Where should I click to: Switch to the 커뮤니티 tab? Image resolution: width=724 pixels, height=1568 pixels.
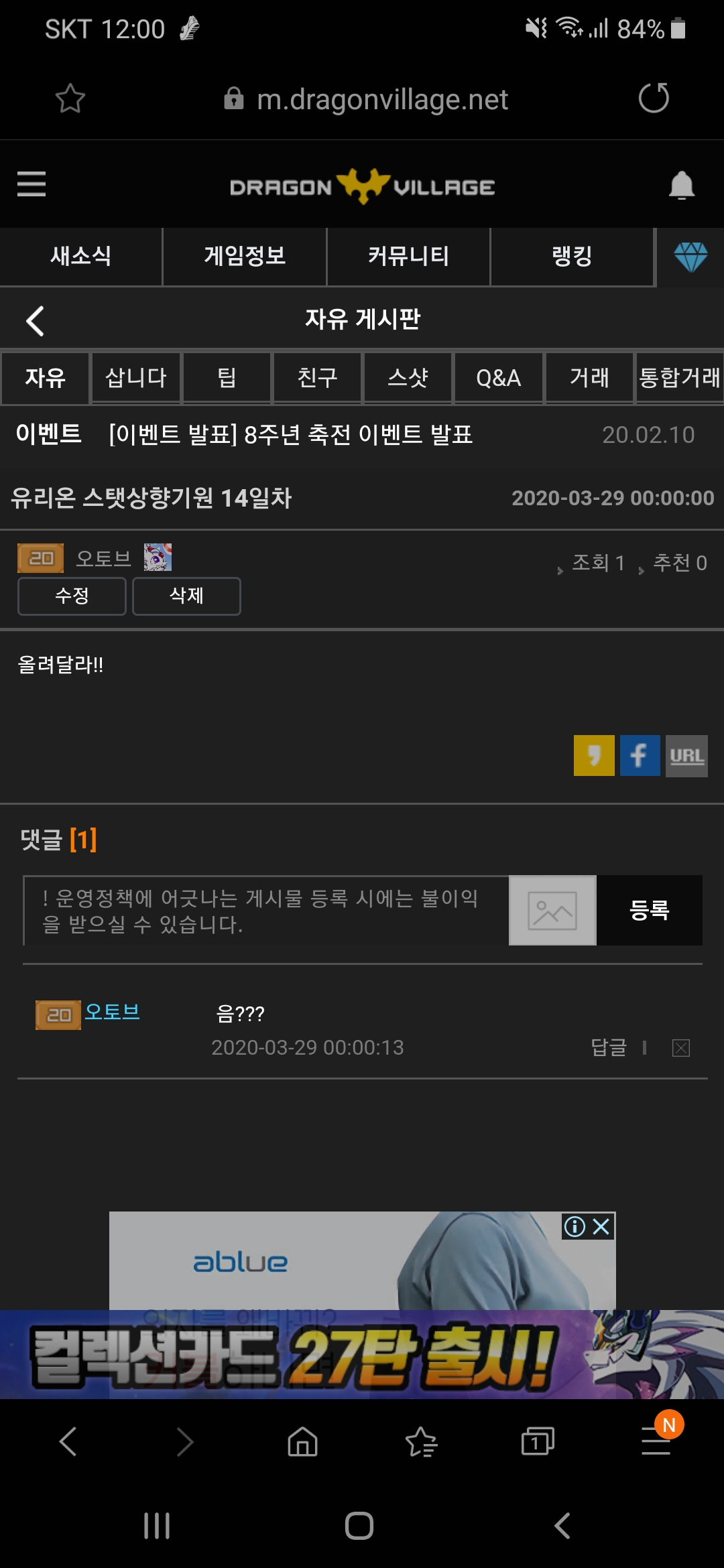click(408, 256)
